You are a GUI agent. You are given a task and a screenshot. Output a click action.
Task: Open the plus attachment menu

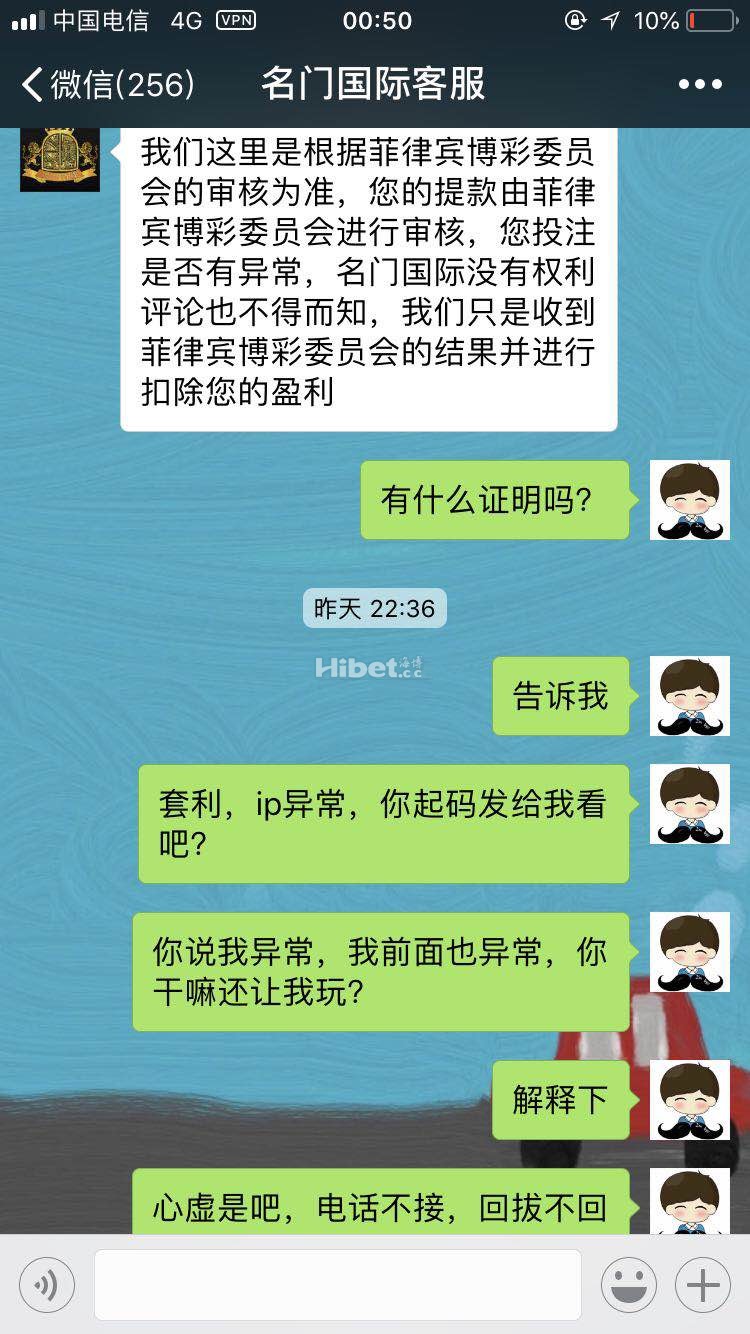tap(702, 1285)
